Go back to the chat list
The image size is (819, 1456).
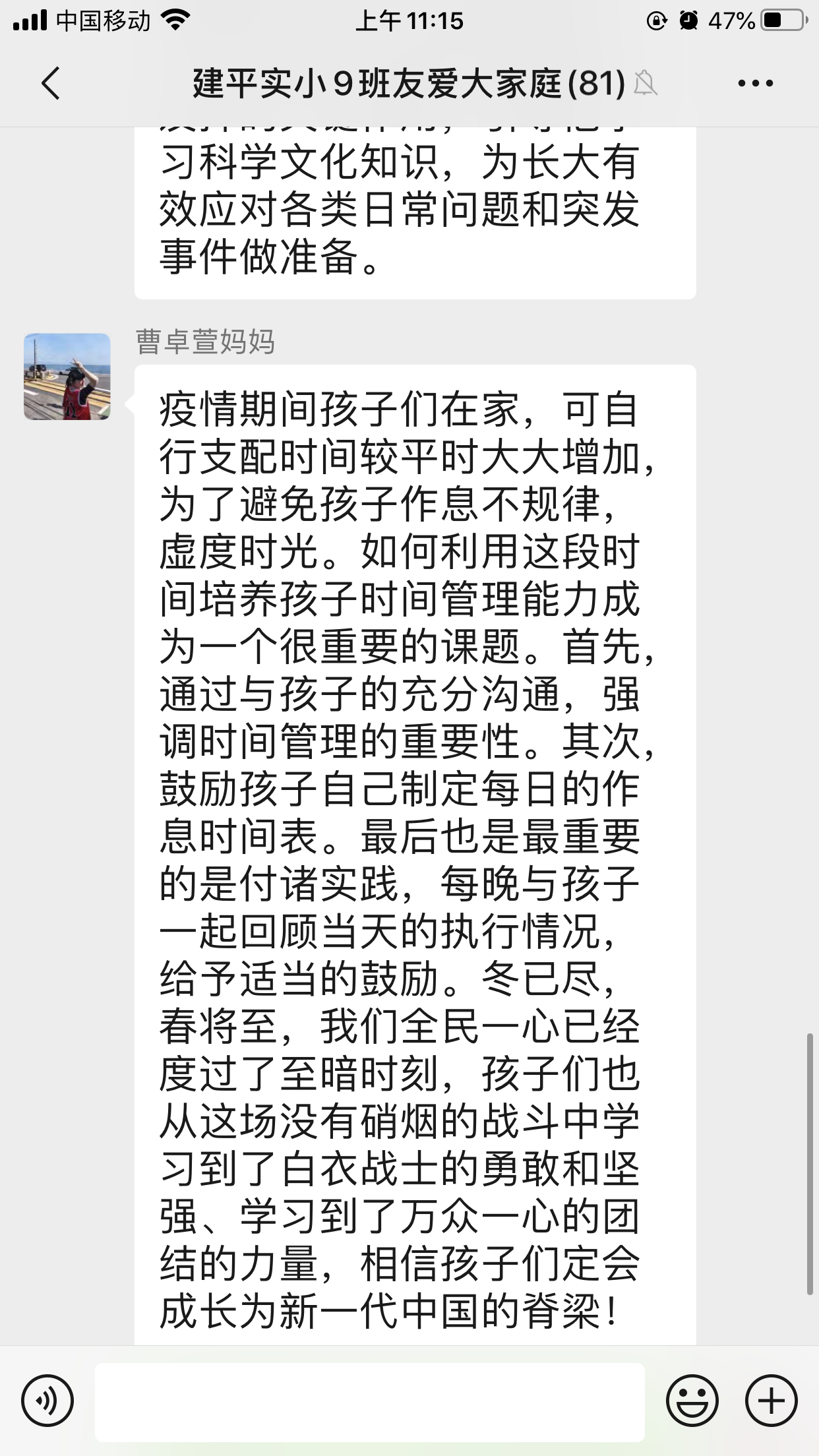click(50, 84)
